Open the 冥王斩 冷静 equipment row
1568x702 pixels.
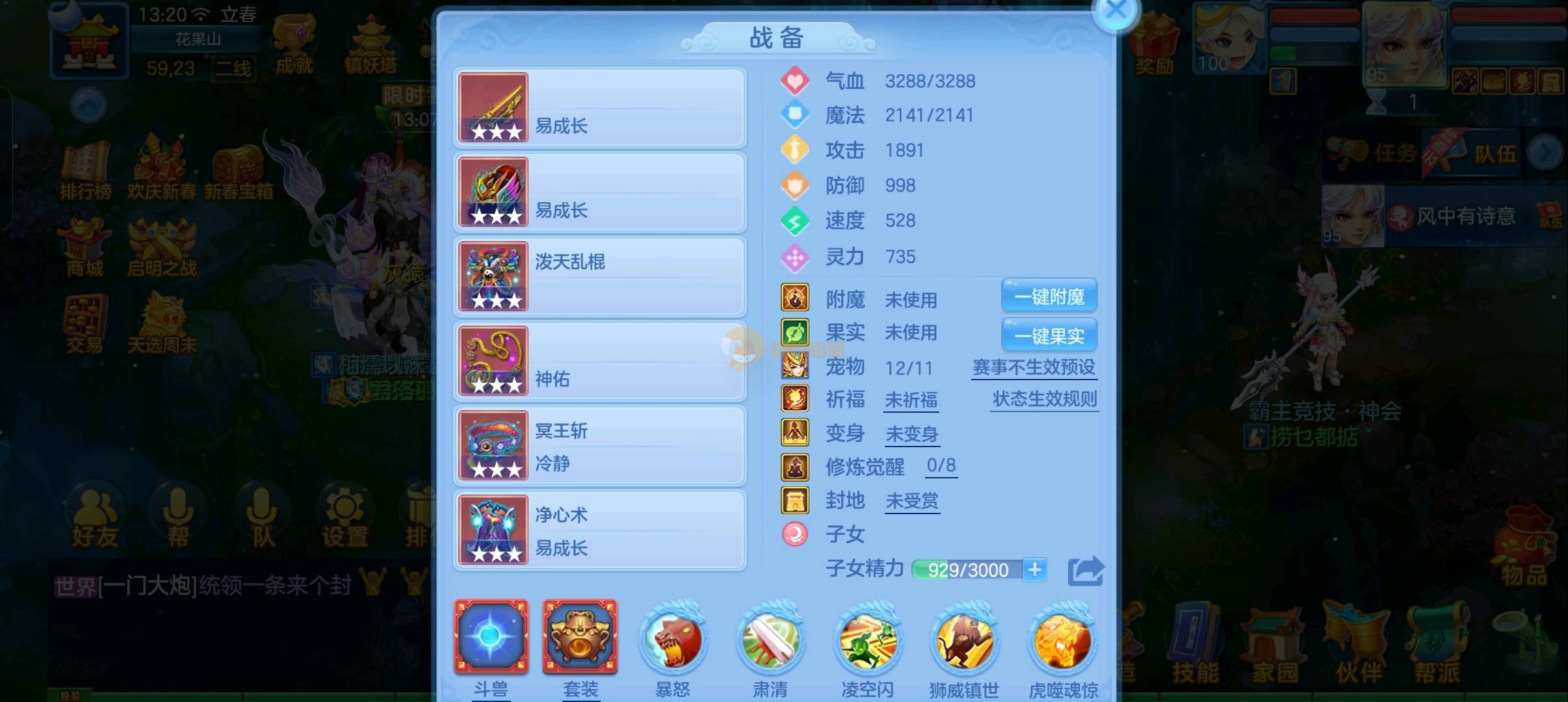[x=599, y=446]
